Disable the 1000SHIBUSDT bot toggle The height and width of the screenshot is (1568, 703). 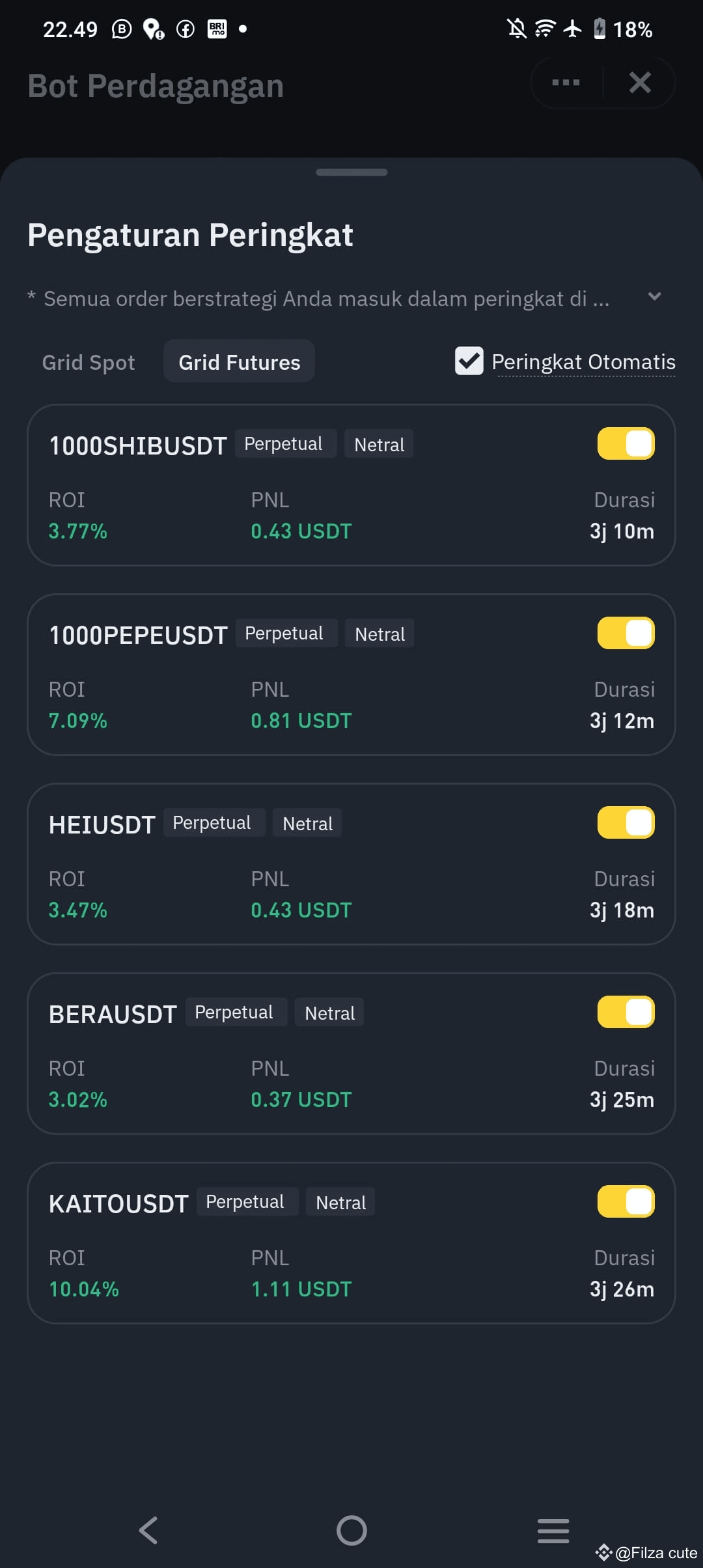[625, 443]
